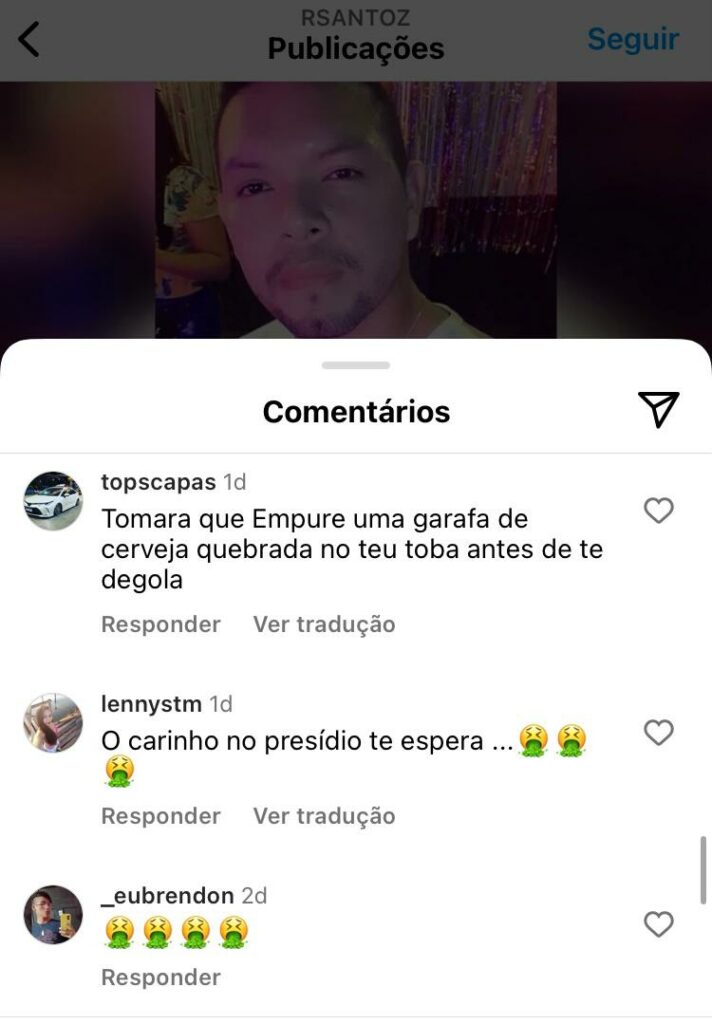Screen dimensions: 712x1024
Task: Like the comment from _eubrendon
Action: click(x=658, y=925)
